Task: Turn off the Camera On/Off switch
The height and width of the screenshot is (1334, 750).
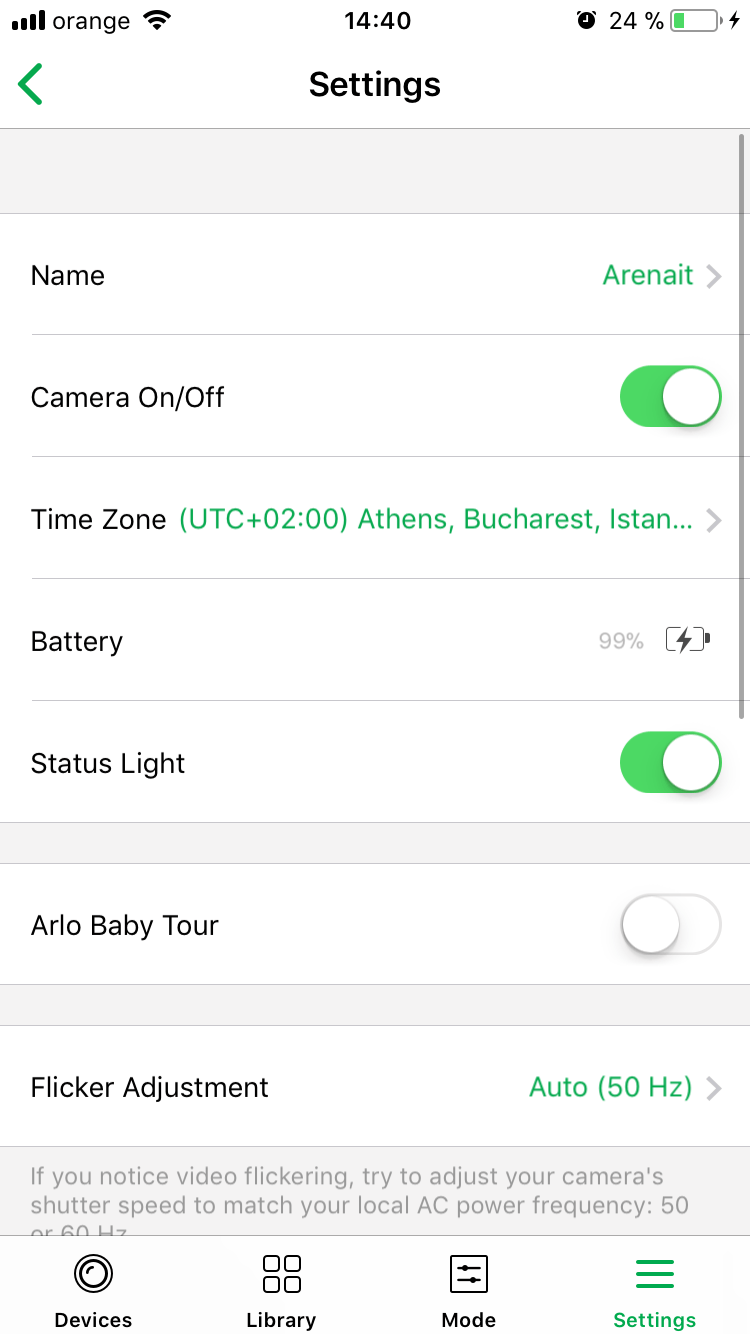Action: tap(670, 397)
